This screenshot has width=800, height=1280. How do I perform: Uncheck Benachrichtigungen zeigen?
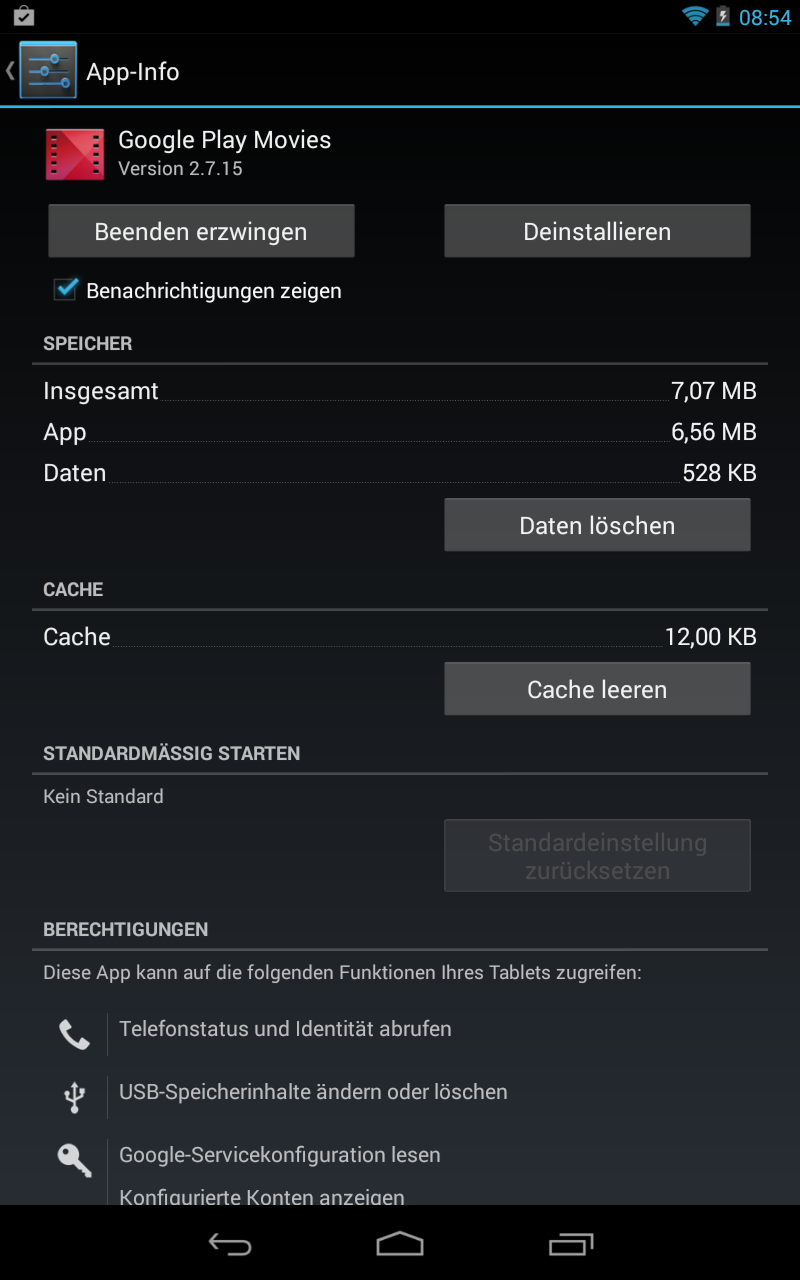click(x=67, y=290)
